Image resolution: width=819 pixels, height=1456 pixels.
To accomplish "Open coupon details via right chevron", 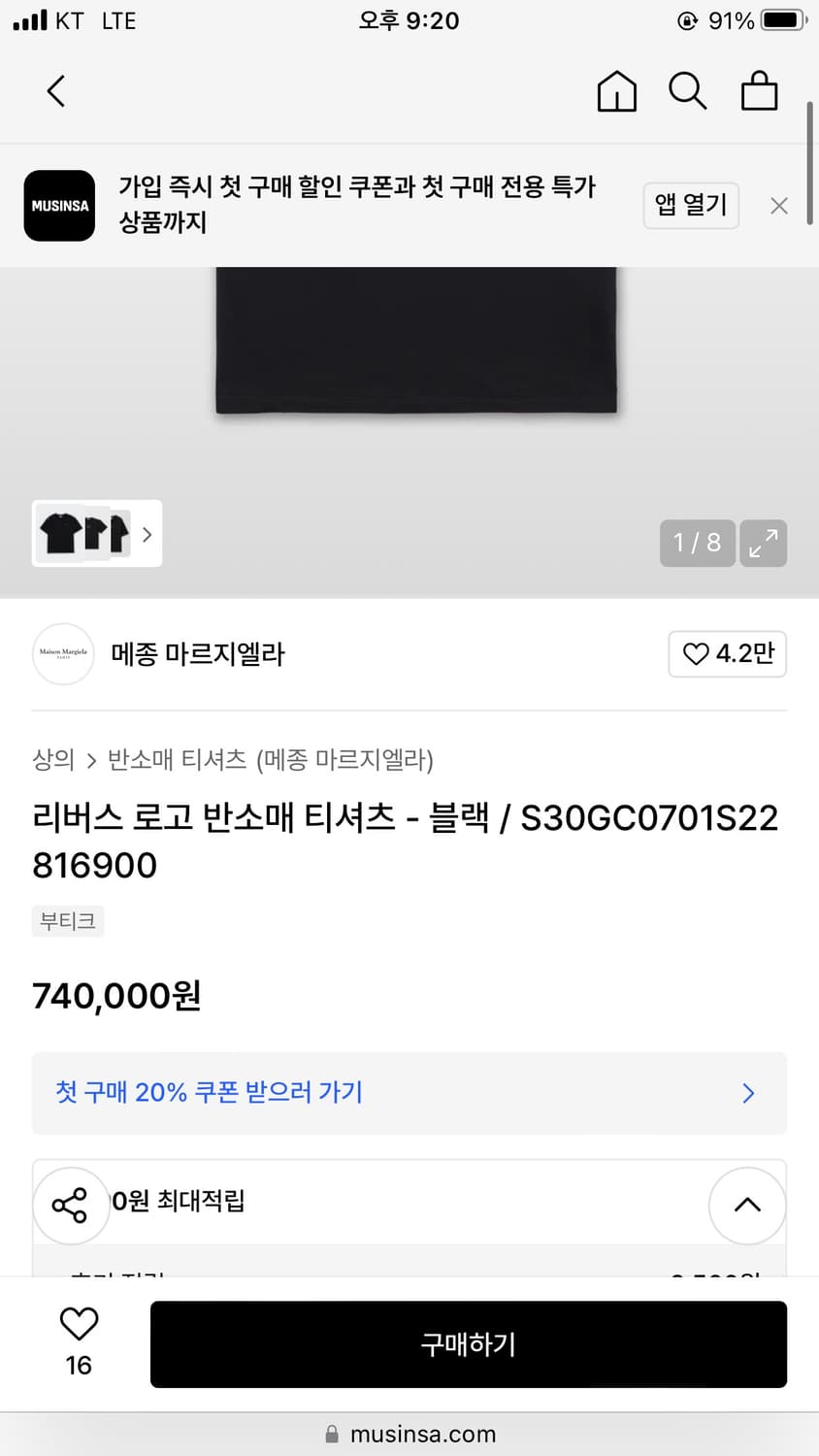I will click(747, 1093).
